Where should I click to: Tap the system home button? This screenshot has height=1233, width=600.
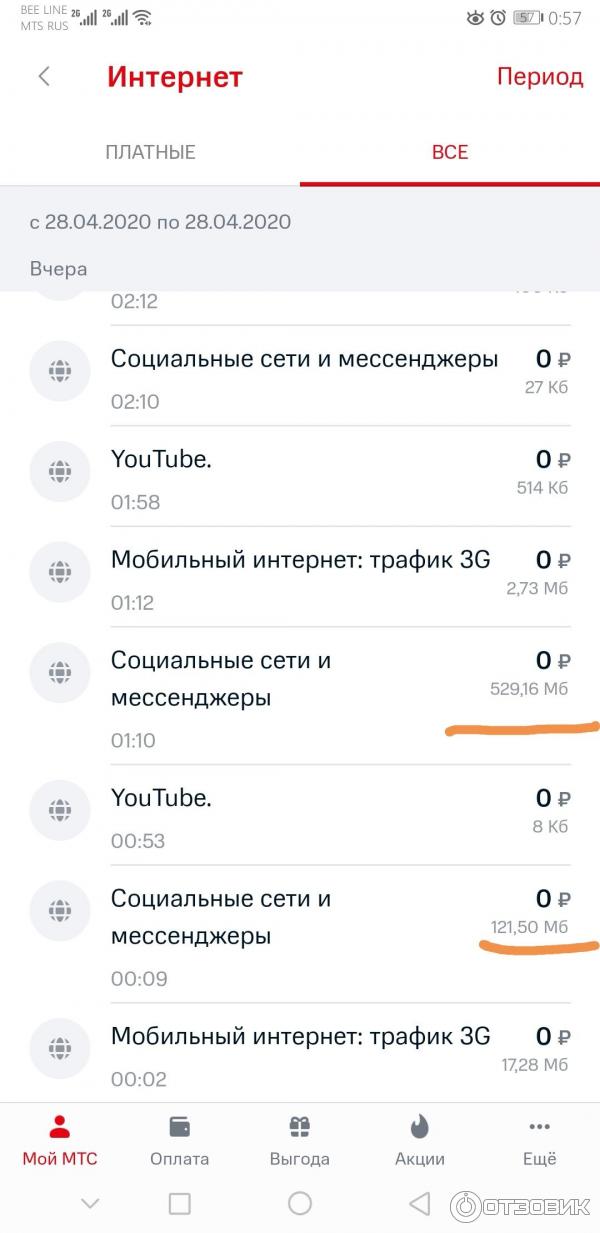(x=300, y=1203)
